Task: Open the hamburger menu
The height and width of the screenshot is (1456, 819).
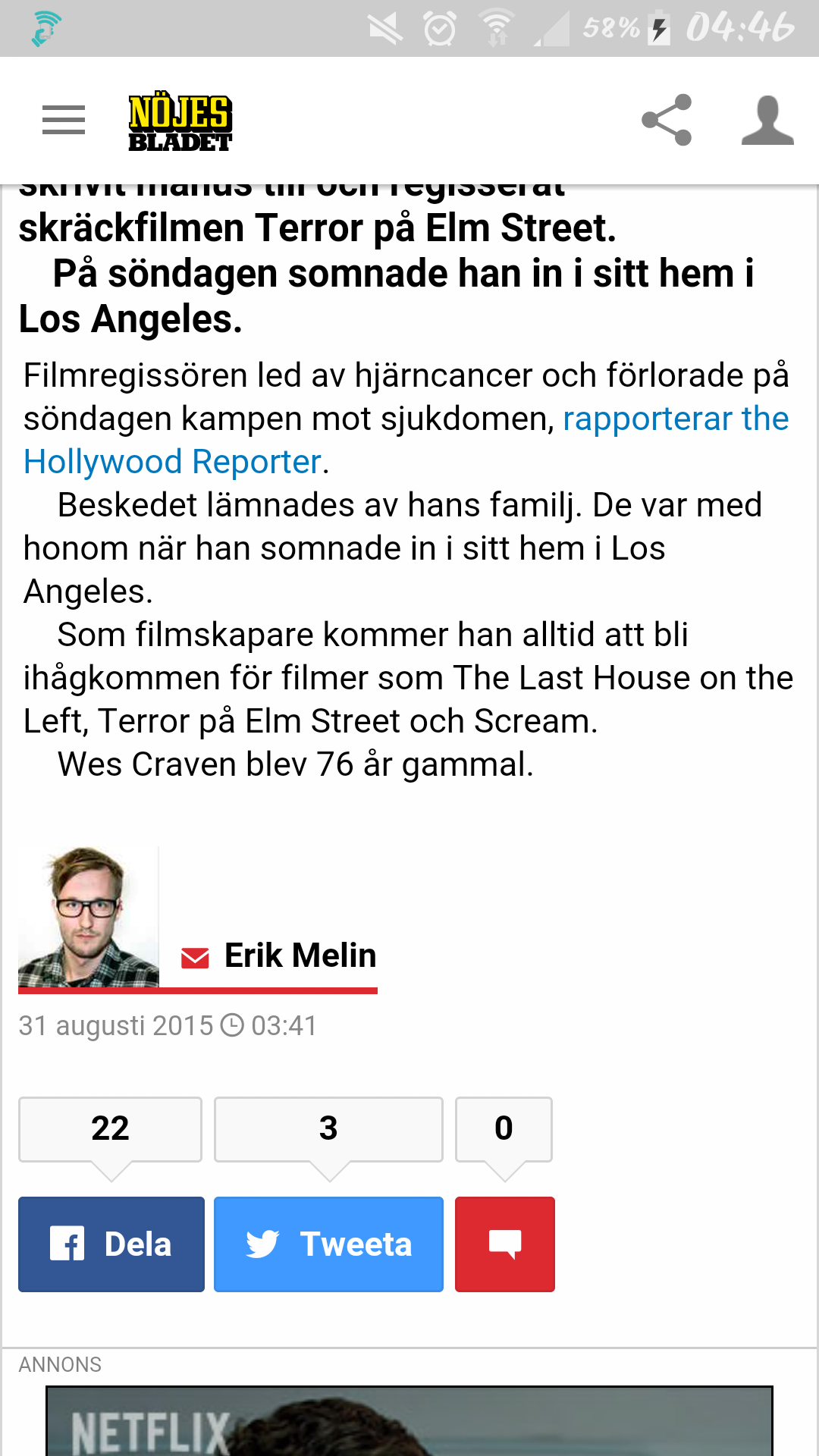Action: click(64, 120)
